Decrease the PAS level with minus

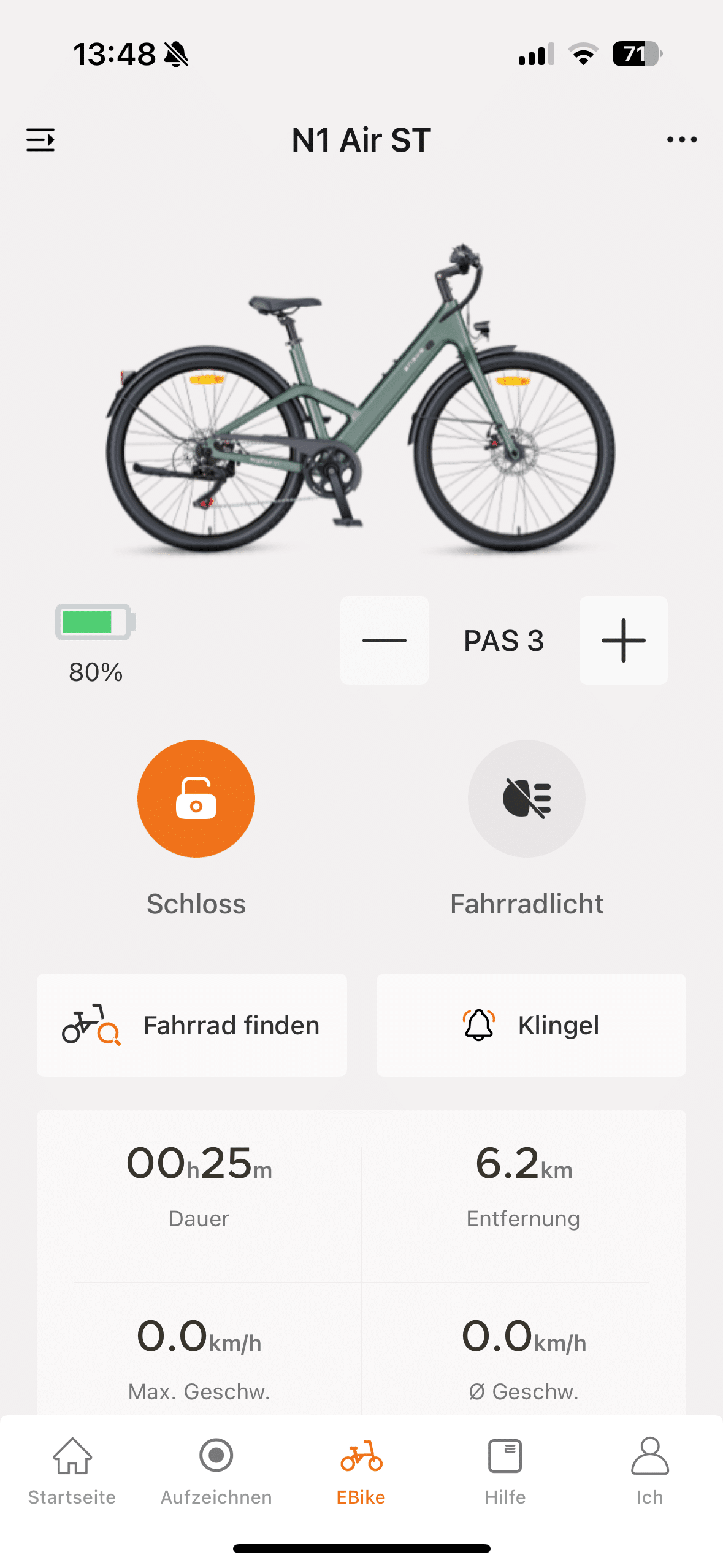click(x=384, y=640)
